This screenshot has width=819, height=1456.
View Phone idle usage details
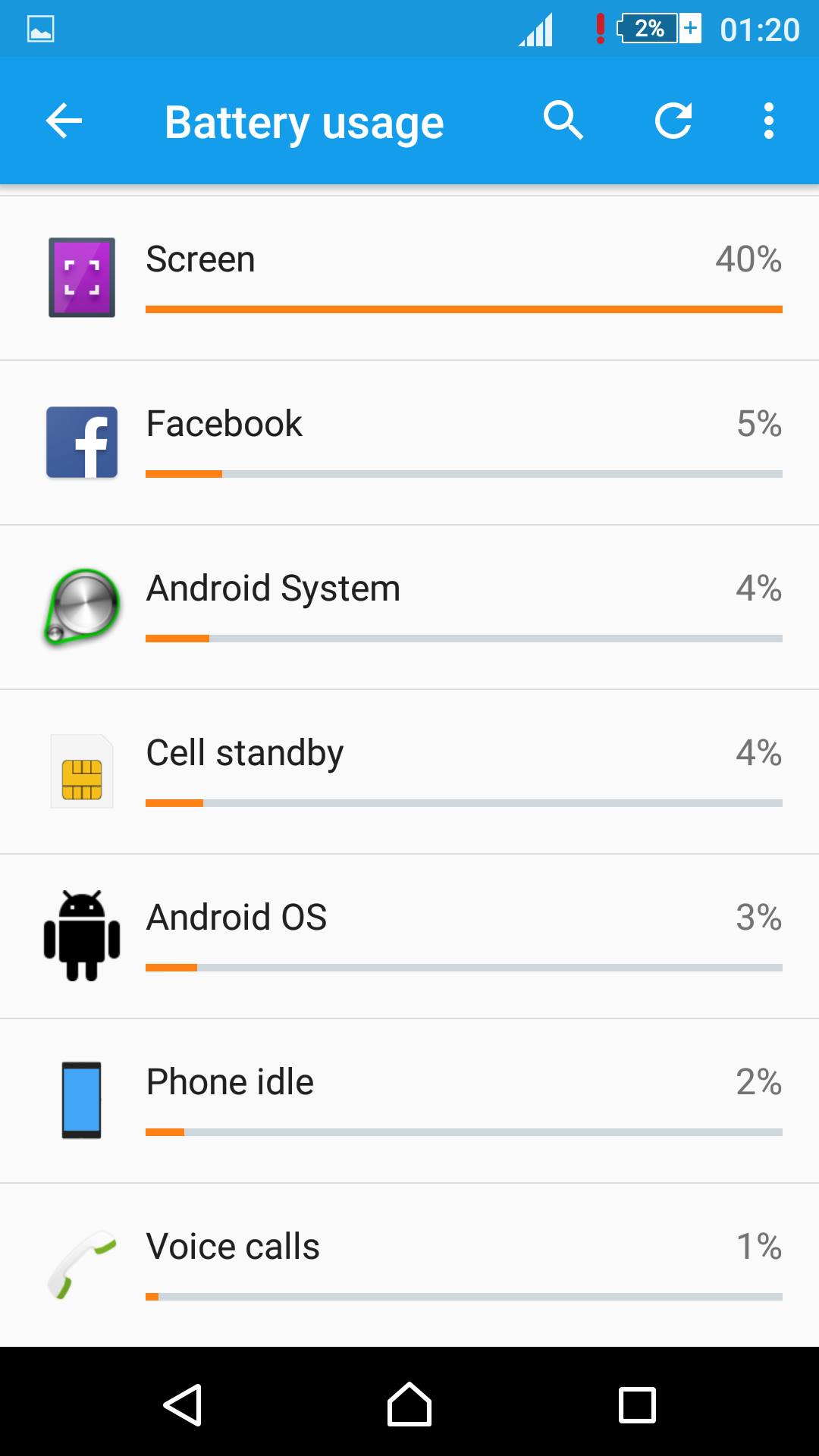pyautogui.click(x=409, y=1101)
